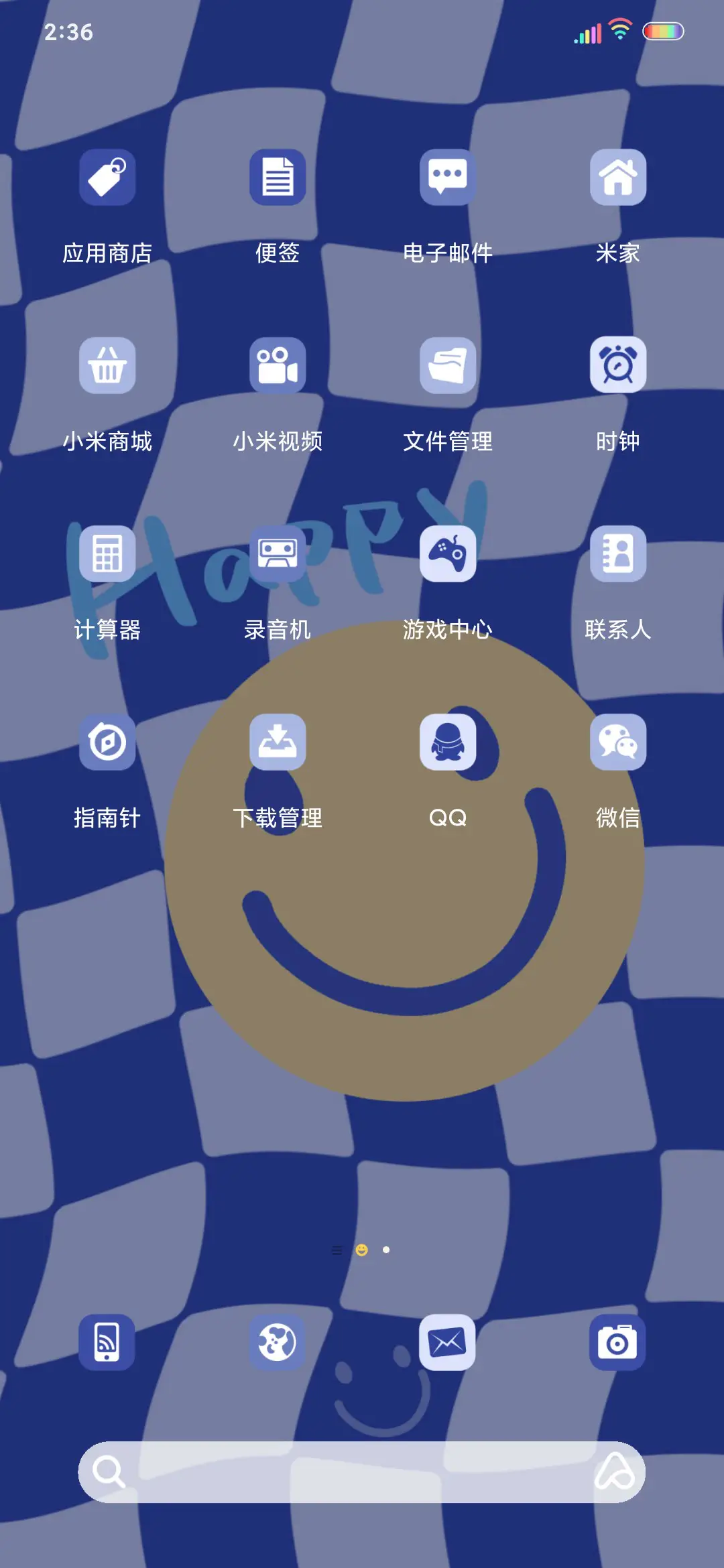Launch the Calculator (计算器)
The height and width of the screenshot is (1568, 724).
[107, 553]
